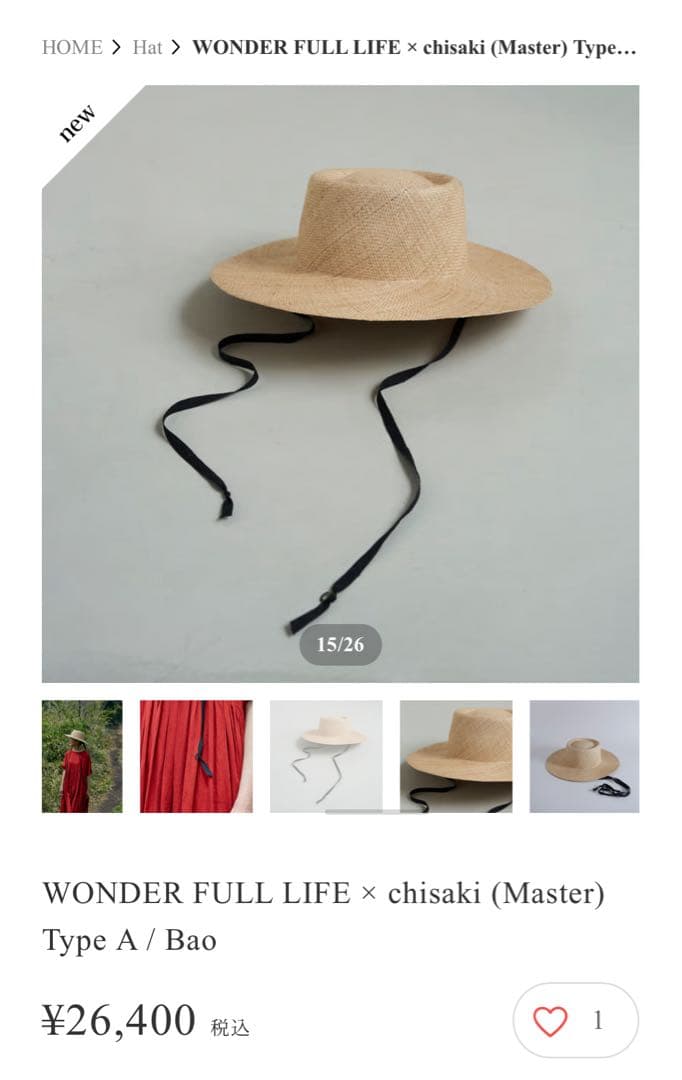This screenshot has height=1080, width=682.
Task: Go to HOME breadcrumb link
Action: [x=72, y=47]
